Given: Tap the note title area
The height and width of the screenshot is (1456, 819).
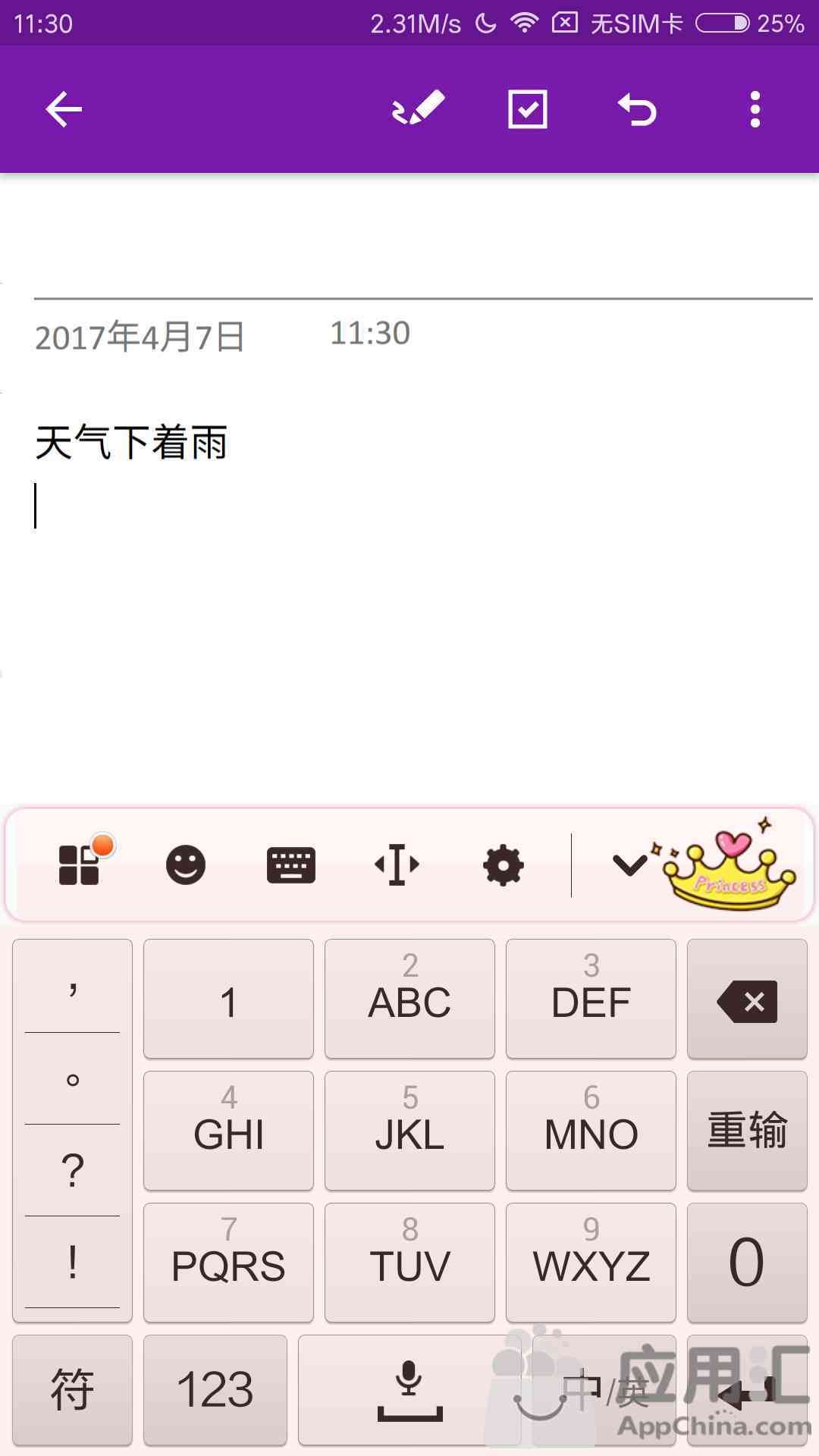Looking at the screenshot, I should pyautogui.click(x=409, y=250).
